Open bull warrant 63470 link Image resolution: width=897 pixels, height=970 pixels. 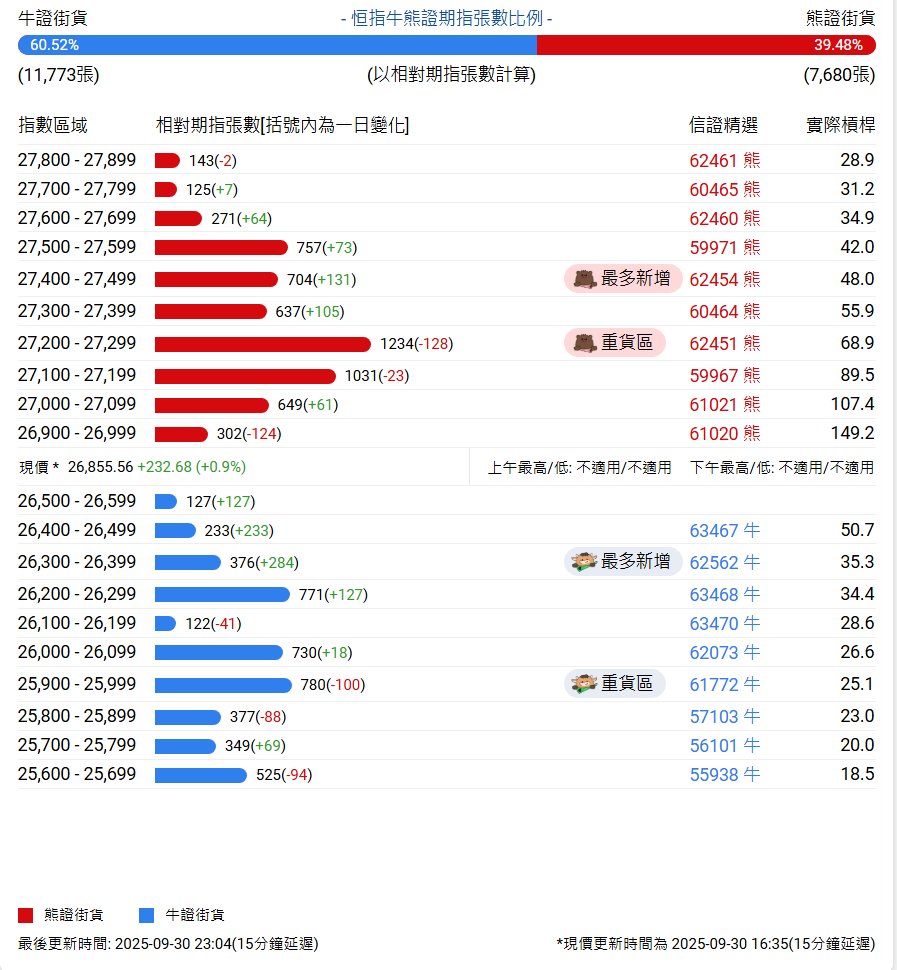724,623
